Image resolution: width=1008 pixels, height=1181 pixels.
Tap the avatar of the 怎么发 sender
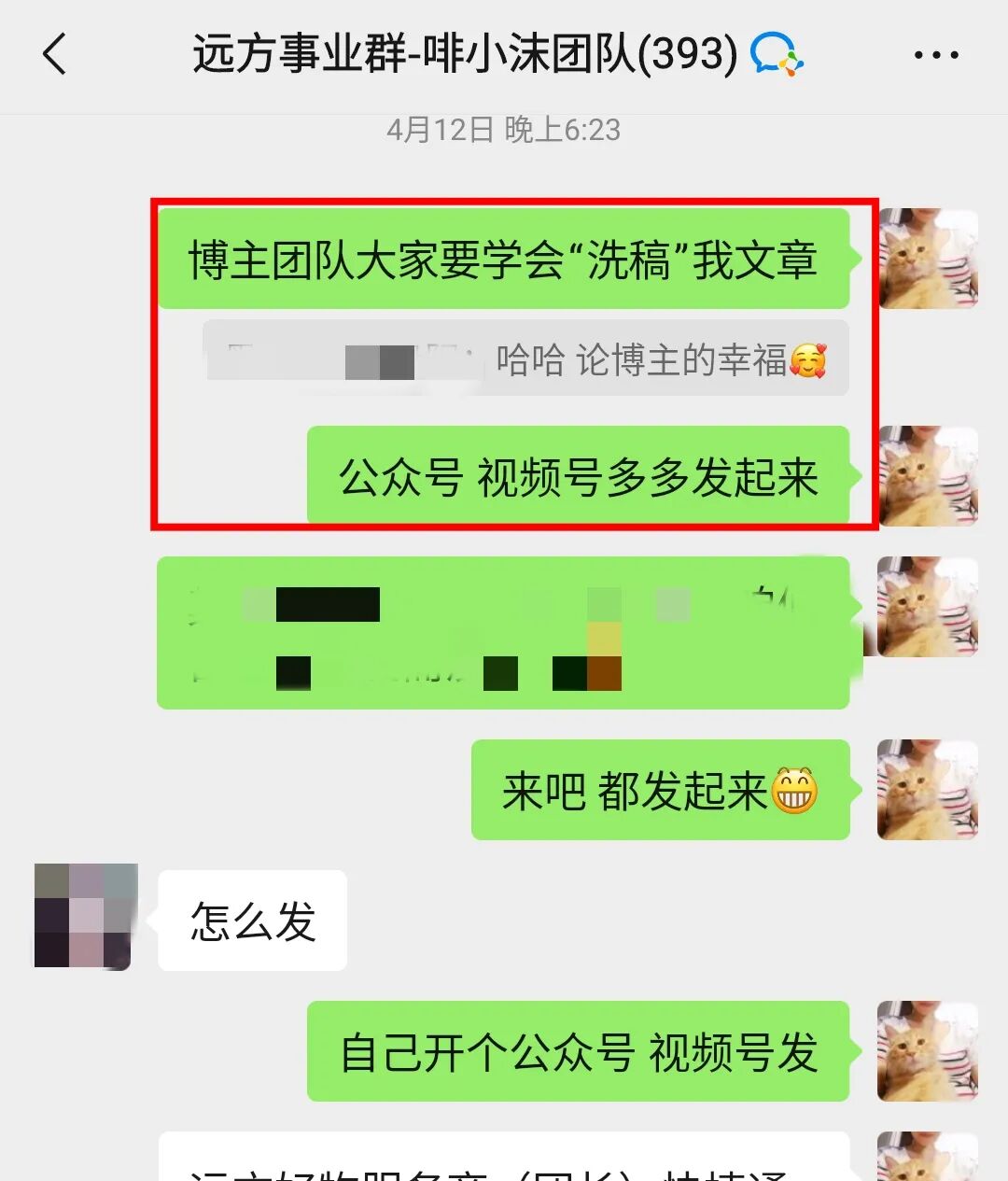85,917
